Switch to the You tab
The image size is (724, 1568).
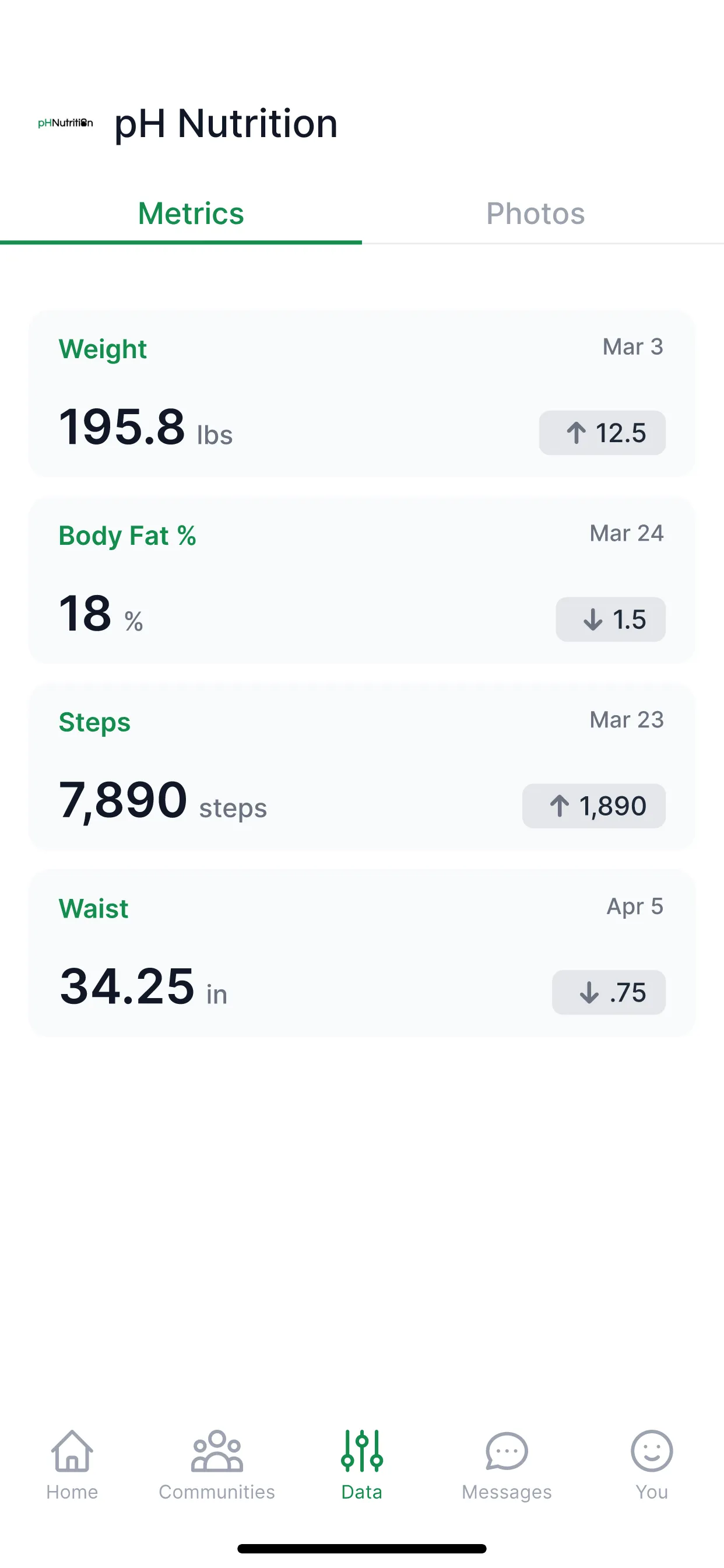(652, 1465)
